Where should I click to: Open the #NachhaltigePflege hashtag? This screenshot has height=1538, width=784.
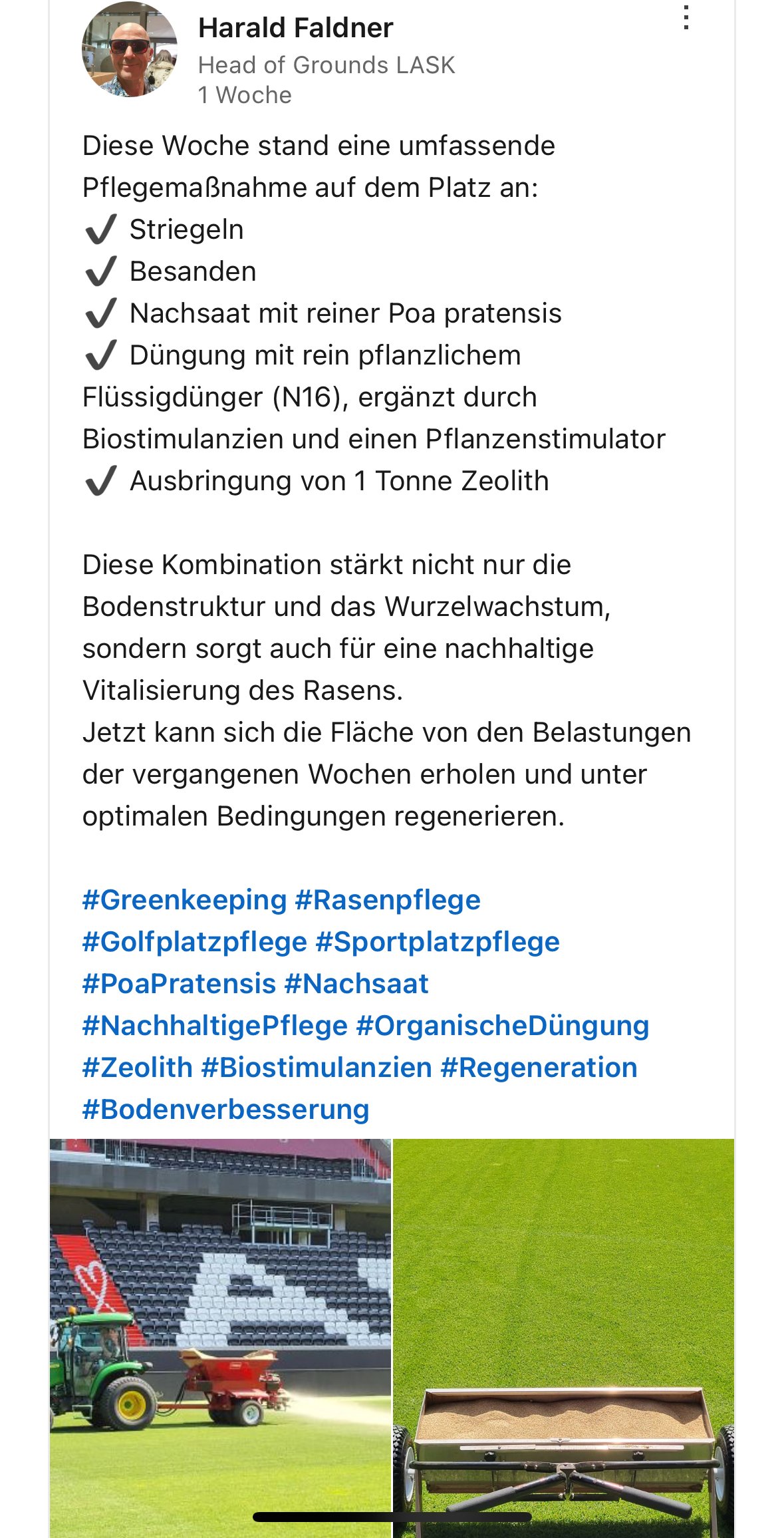(215, 1026)
